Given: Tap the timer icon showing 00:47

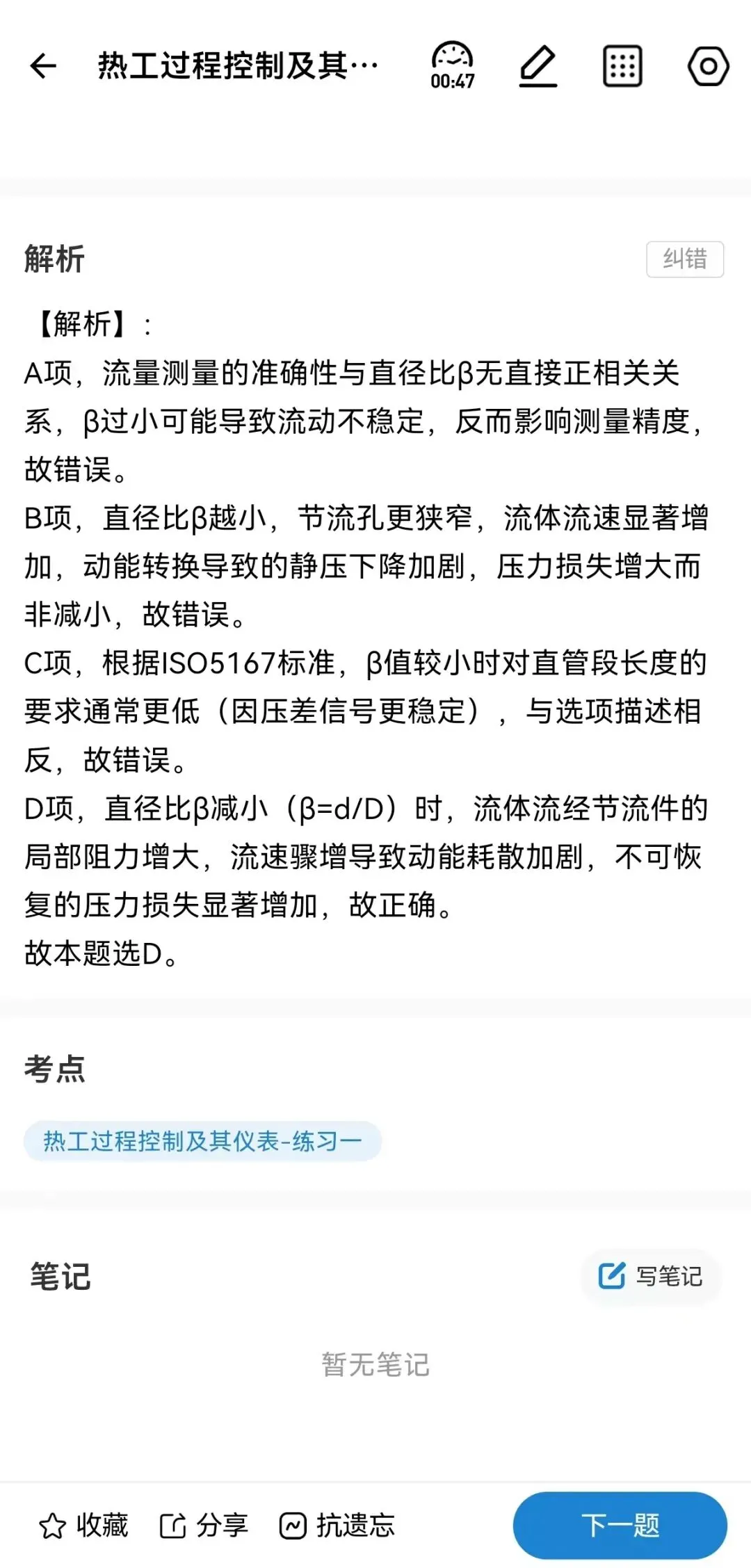Looking at the screenshot, I should 453,66.
